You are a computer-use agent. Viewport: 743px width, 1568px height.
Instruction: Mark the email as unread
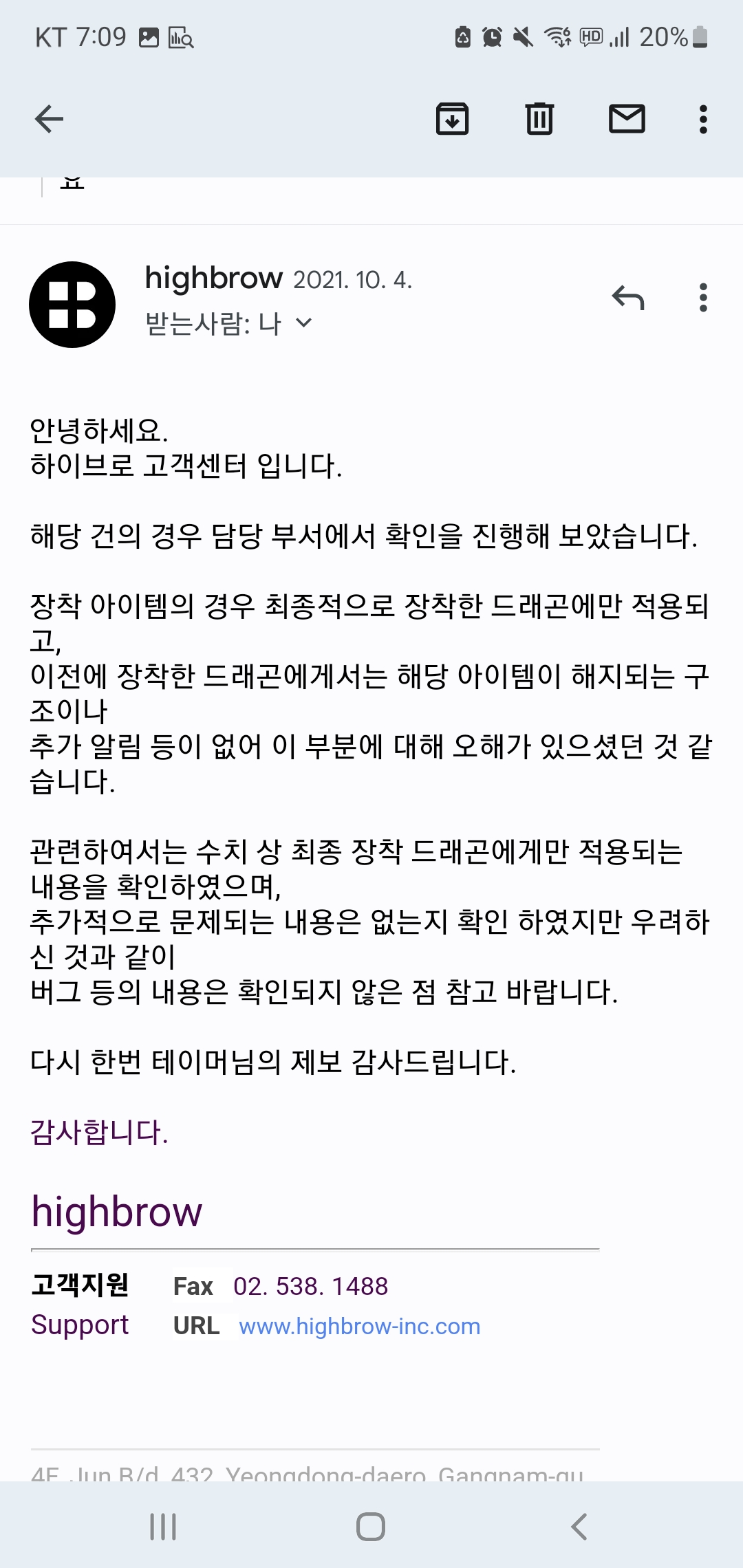(627, 119)
